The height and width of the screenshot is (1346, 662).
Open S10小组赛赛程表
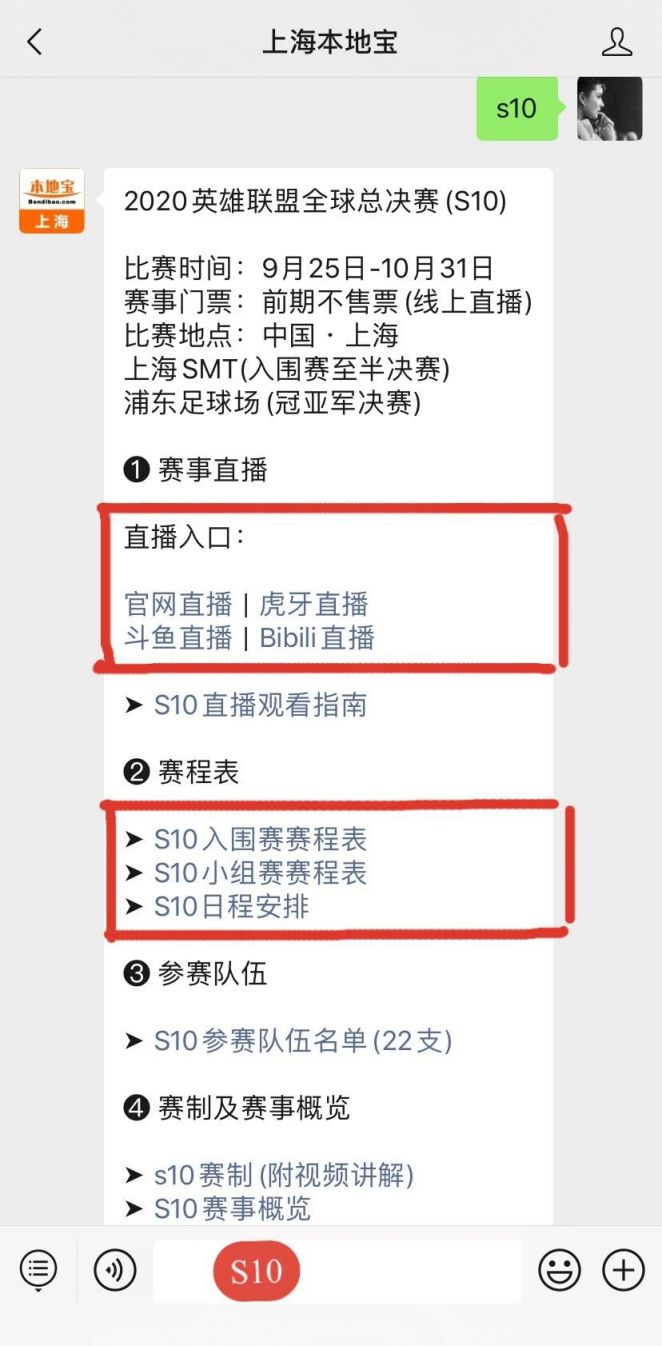260,873
